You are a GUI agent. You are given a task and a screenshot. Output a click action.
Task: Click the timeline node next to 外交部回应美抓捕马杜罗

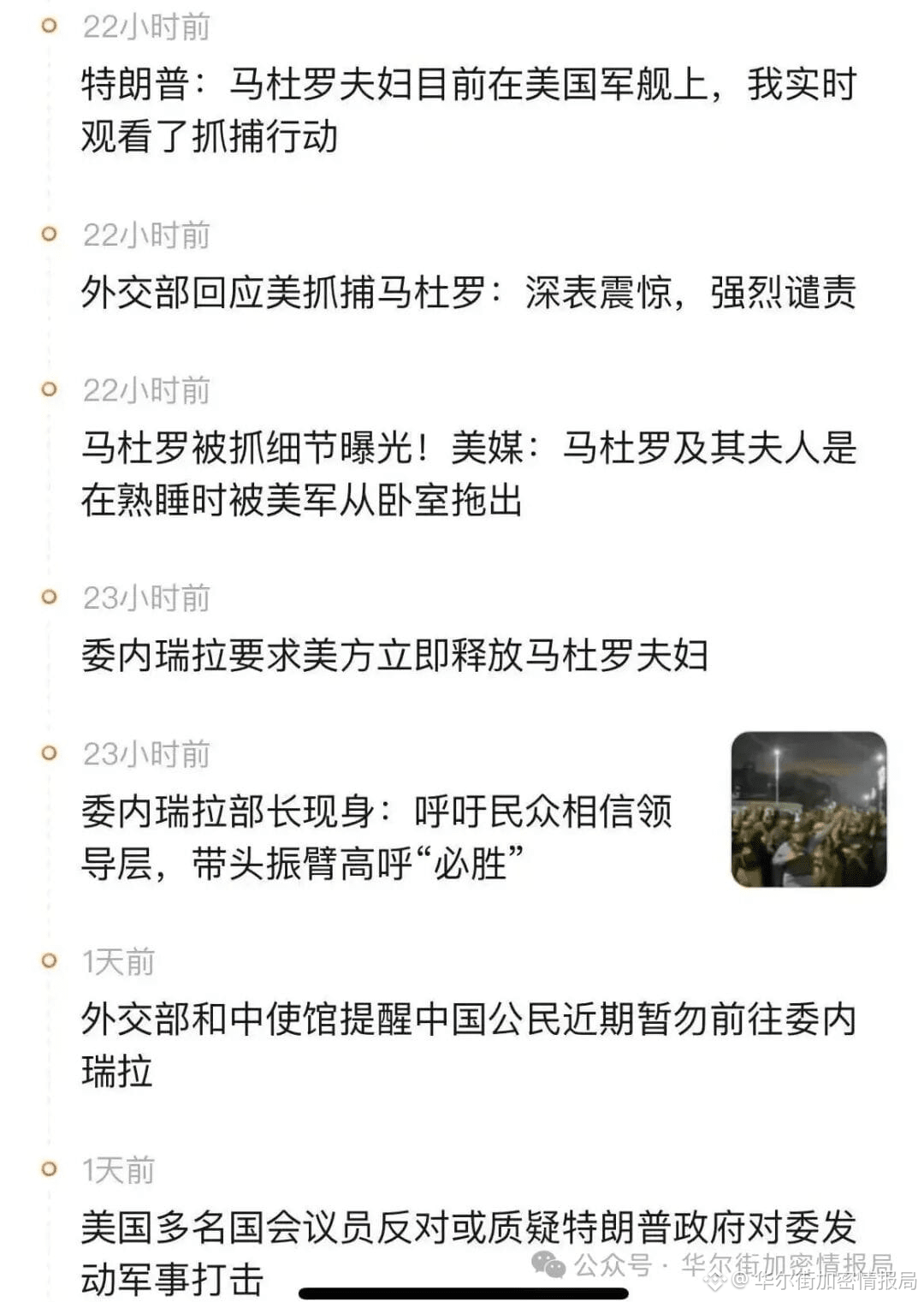click(47, 233)
